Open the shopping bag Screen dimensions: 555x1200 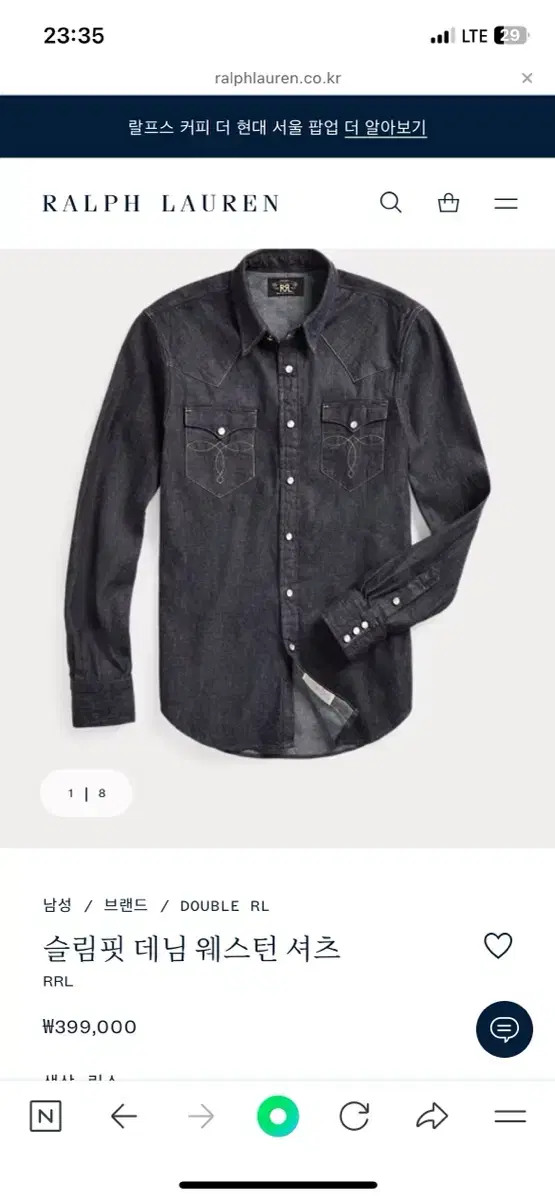click(x=449, y=203)
